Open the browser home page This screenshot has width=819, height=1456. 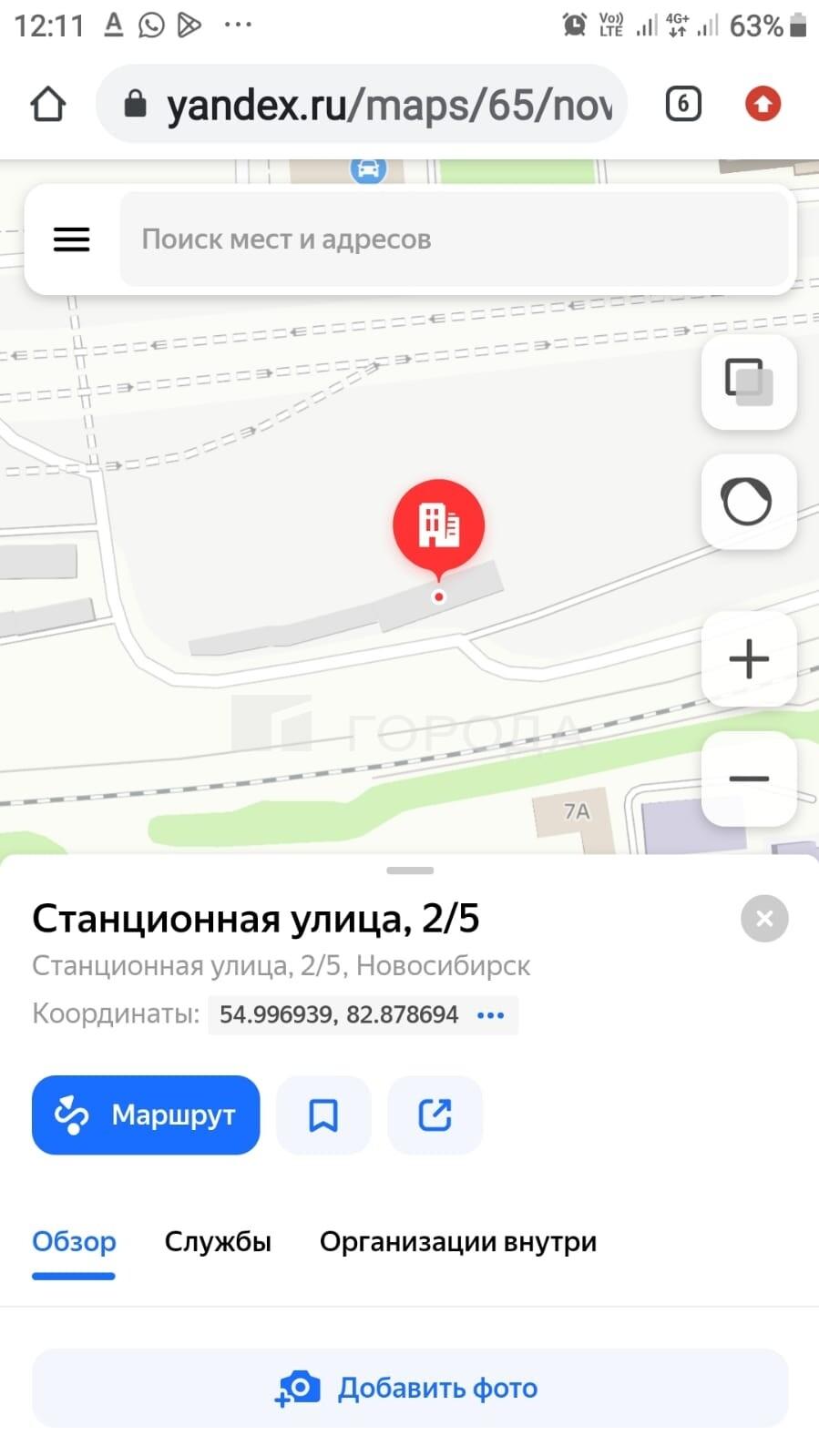pos(48,104)
